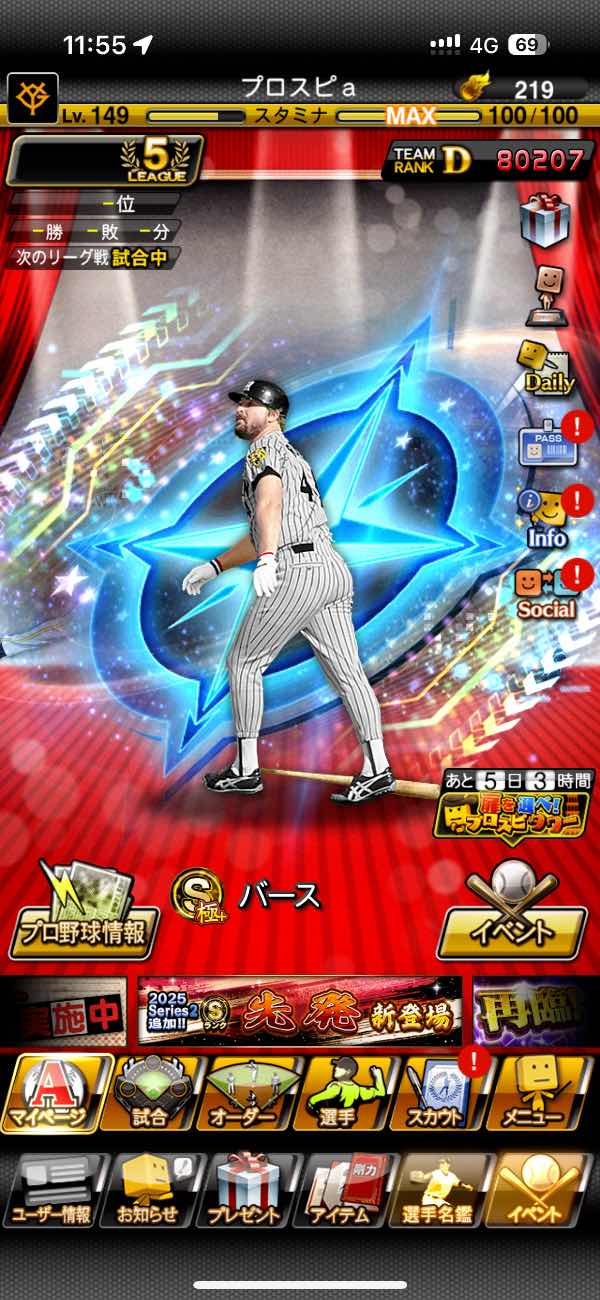
Task: Switch to the 試合 tab
Action: pos(151,1093)
